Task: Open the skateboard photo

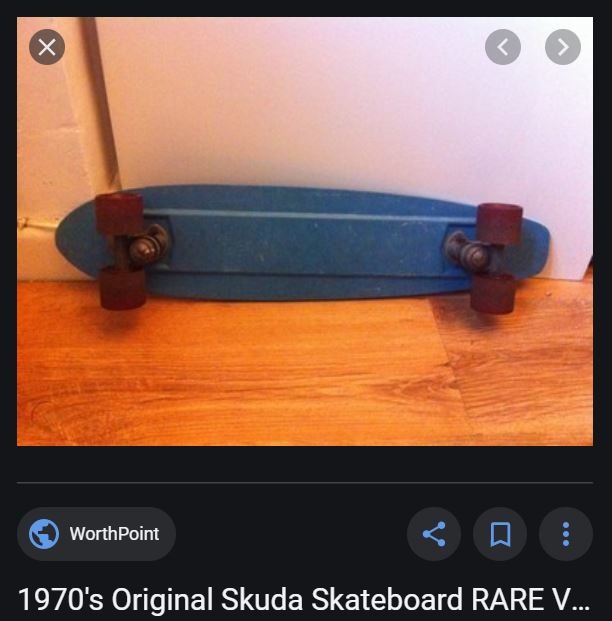Action: point(304,240)
